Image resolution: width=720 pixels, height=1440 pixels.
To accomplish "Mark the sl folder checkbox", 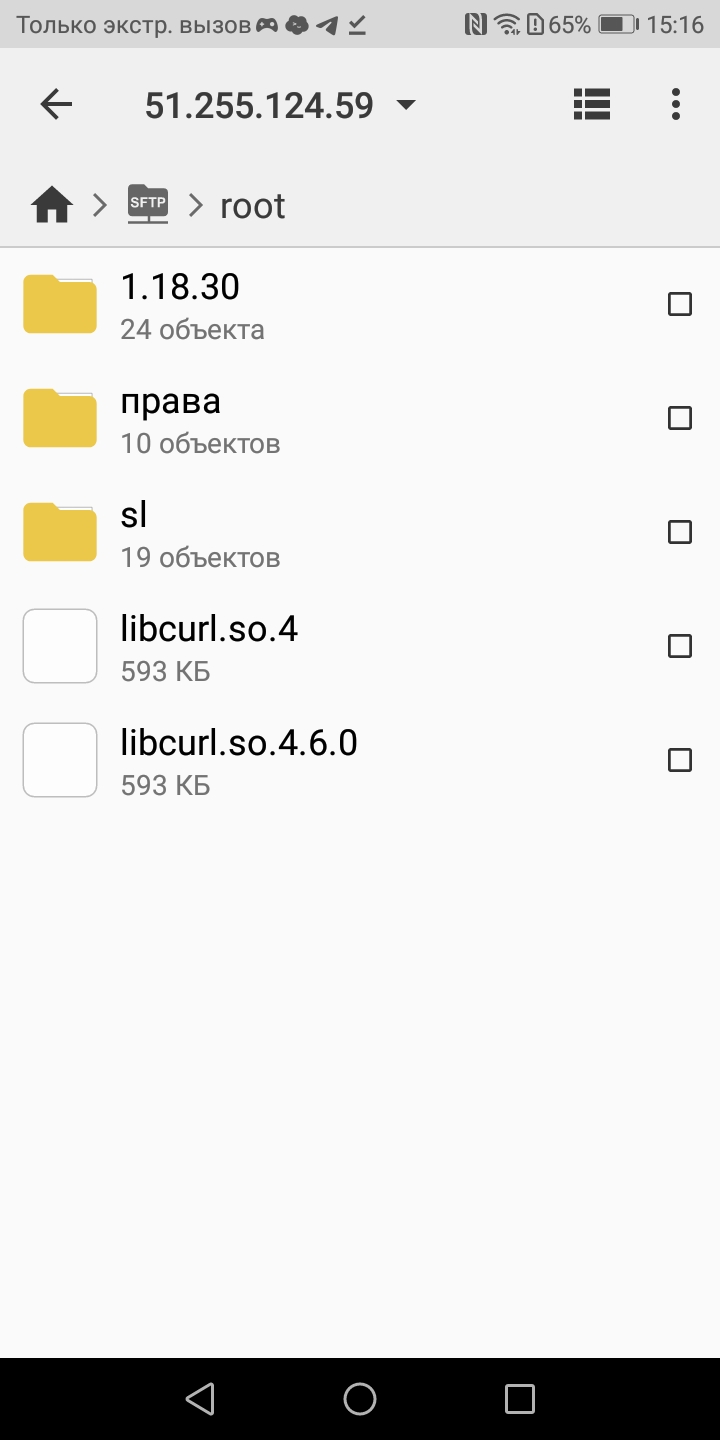I will (680, 532).
